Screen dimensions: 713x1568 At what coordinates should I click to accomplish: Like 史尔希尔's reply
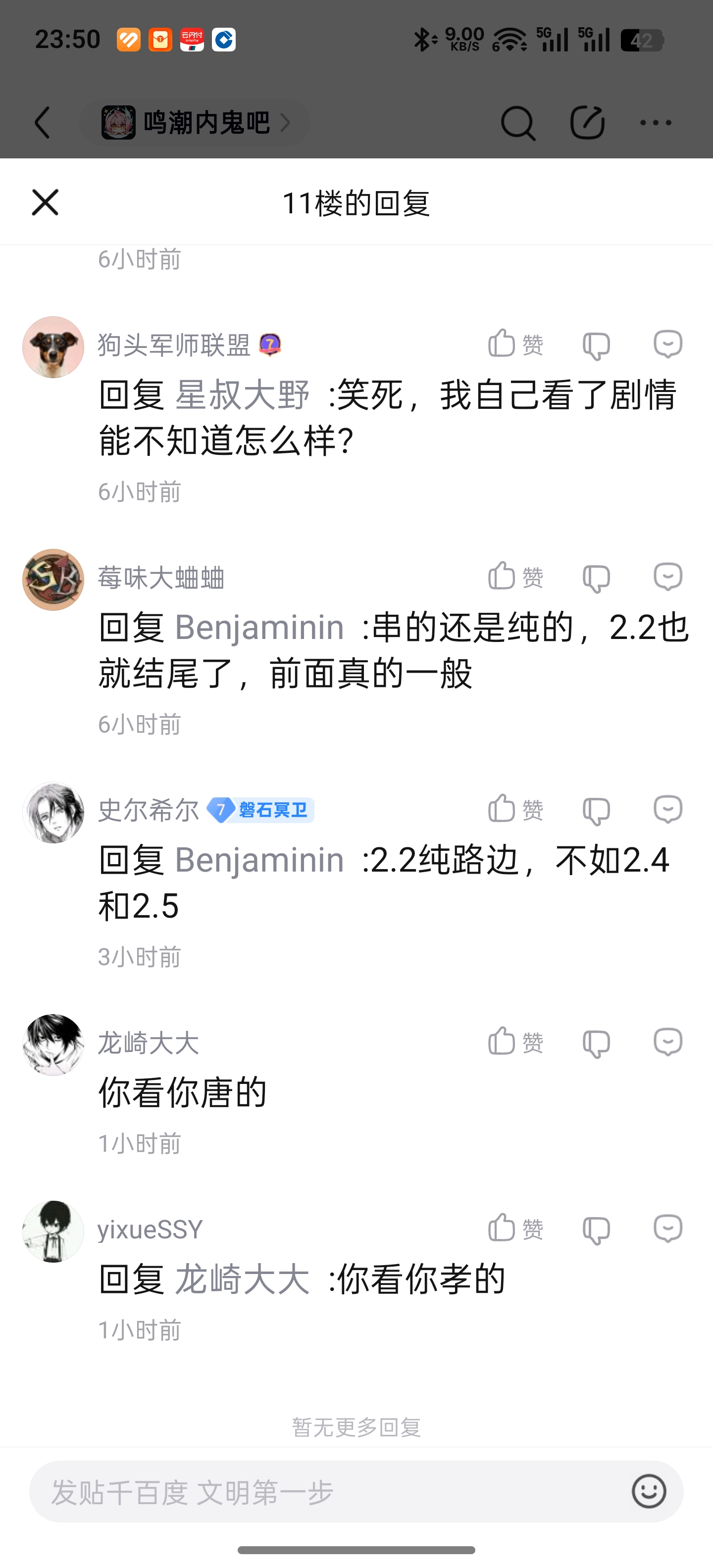pos(515,810)
